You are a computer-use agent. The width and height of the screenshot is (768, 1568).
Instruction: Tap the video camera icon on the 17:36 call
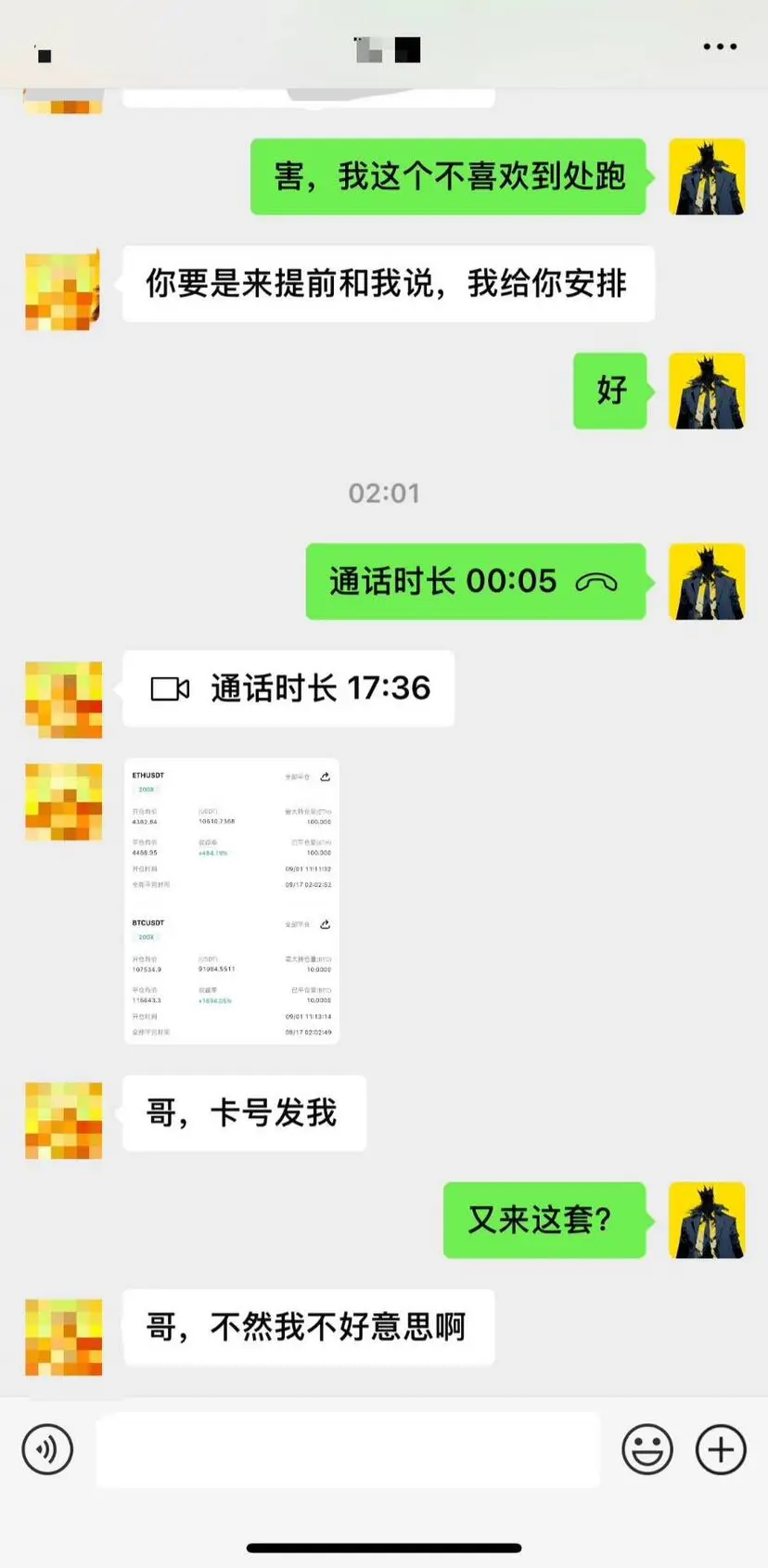point(168,688)
